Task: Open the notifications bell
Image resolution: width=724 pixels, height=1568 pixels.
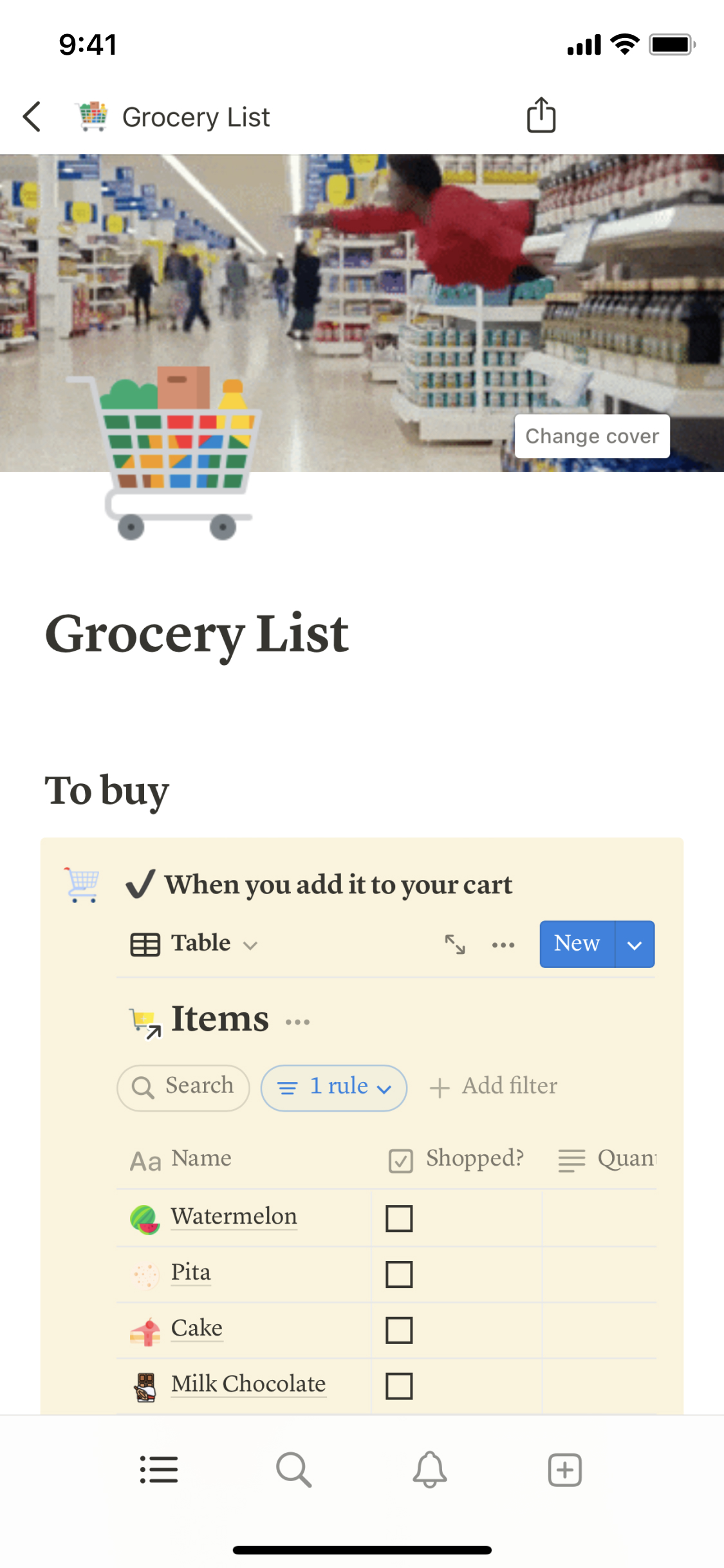Action: point(429,1470)
